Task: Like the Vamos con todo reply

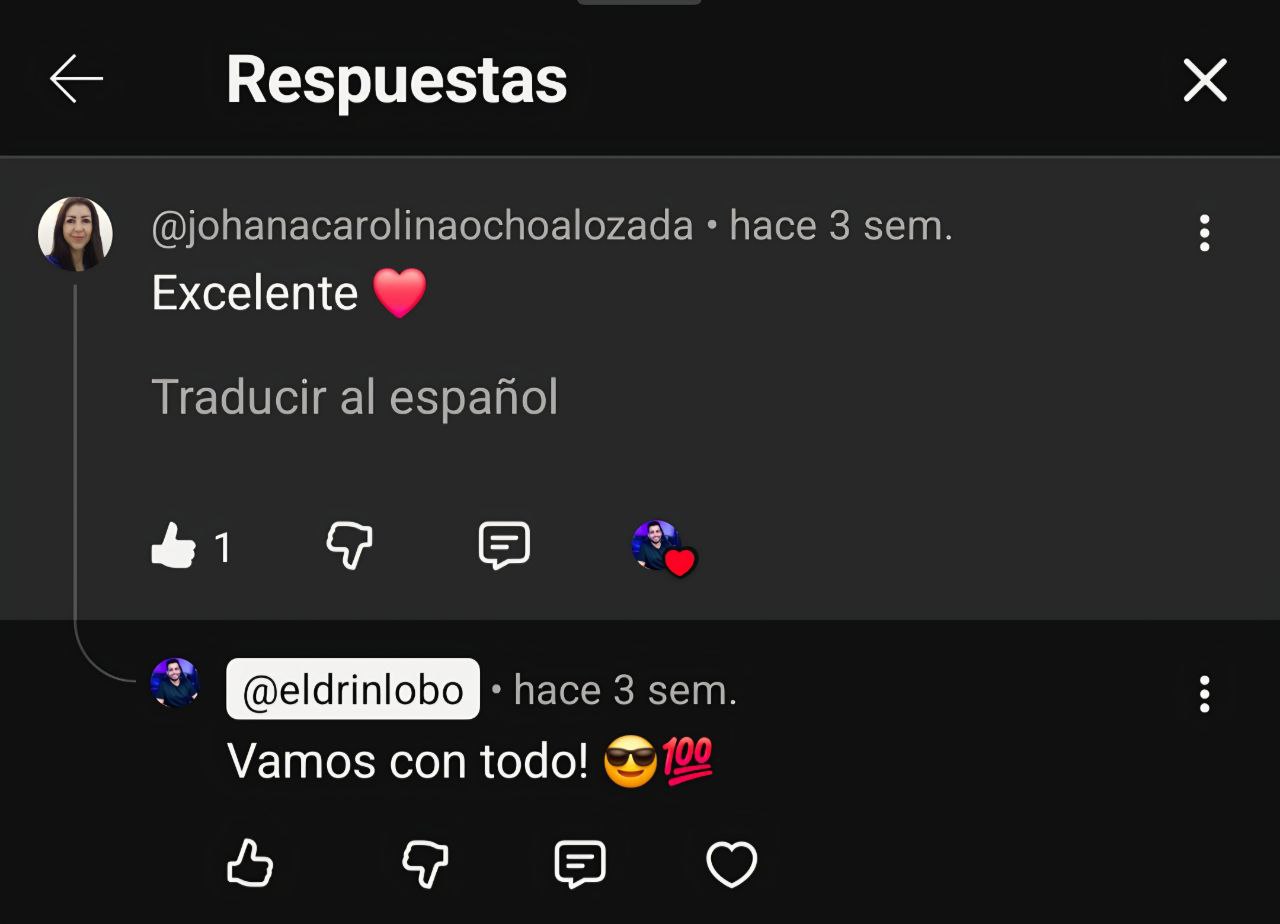Action: pos(250,863)
